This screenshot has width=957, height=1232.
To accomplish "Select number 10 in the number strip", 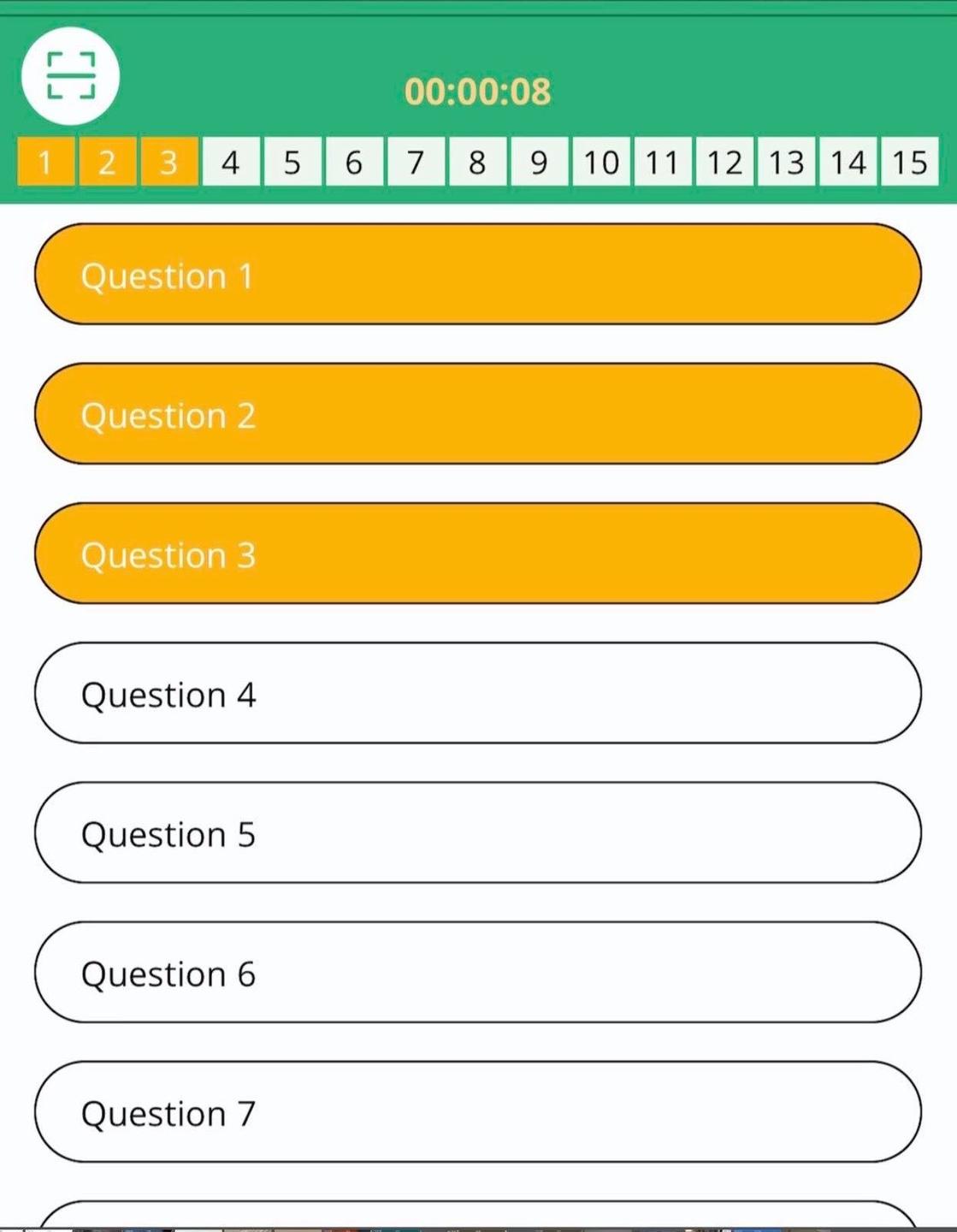I will click(601, 162).
